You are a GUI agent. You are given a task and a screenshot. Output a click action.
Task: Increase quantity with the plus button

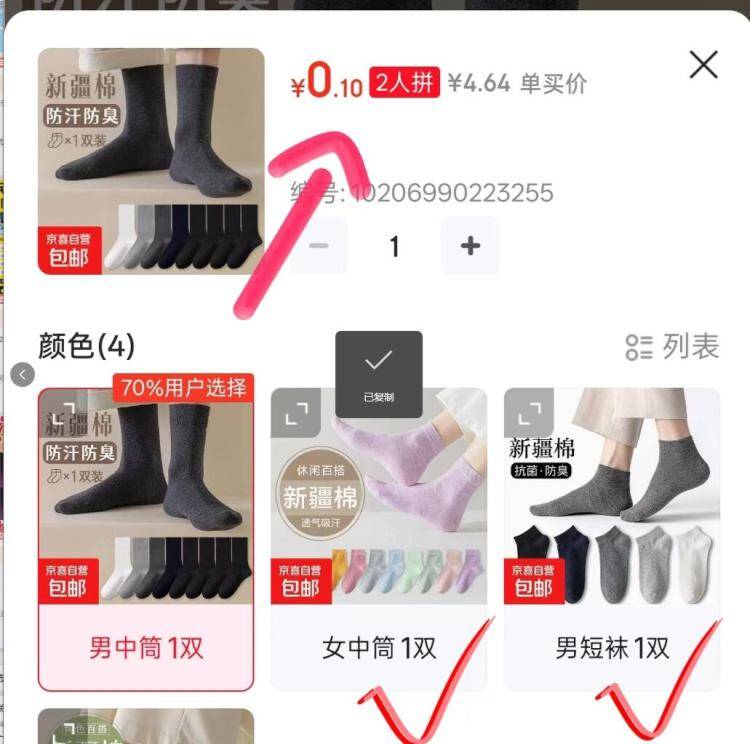click(x=470, y=246)
